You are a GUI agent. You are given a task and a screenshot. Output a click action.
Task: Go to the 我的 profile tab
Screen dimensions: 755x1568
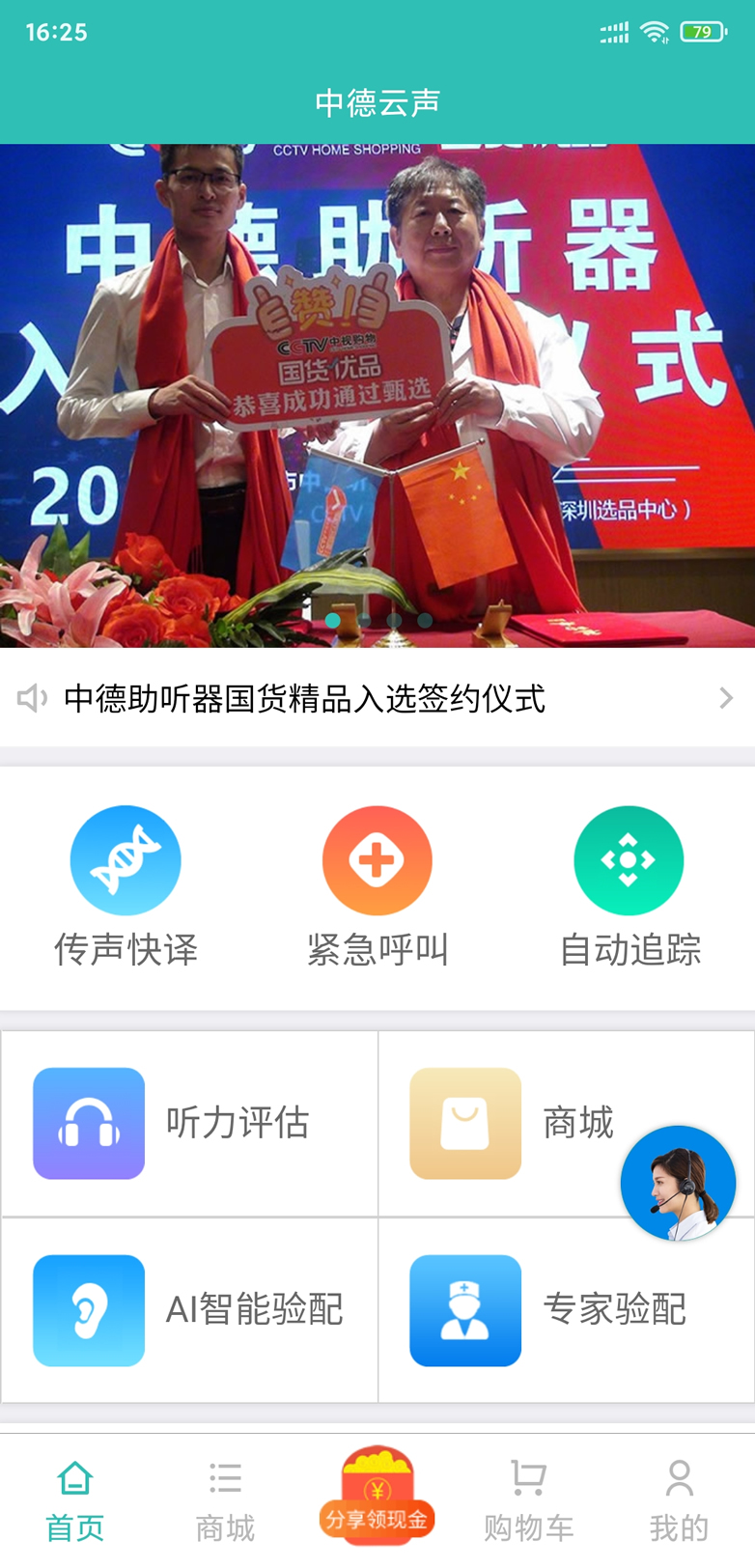point(679,1501)
